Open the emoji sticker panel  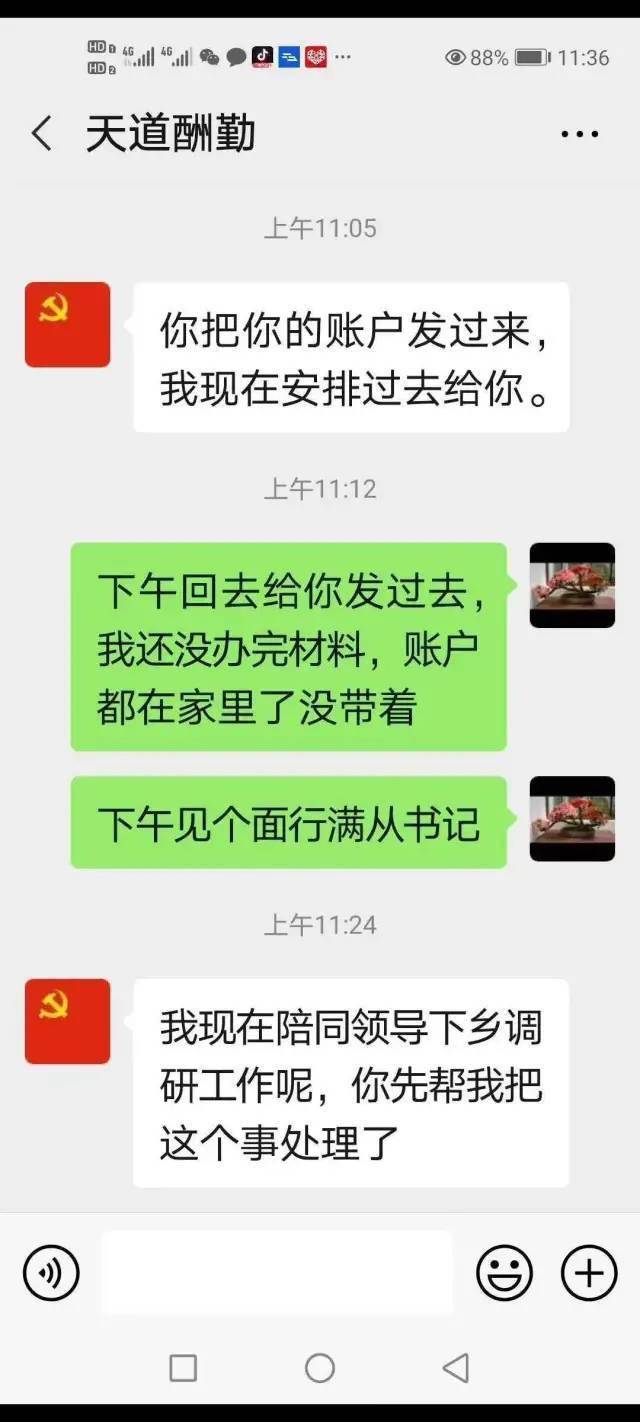click(504, 1273)
